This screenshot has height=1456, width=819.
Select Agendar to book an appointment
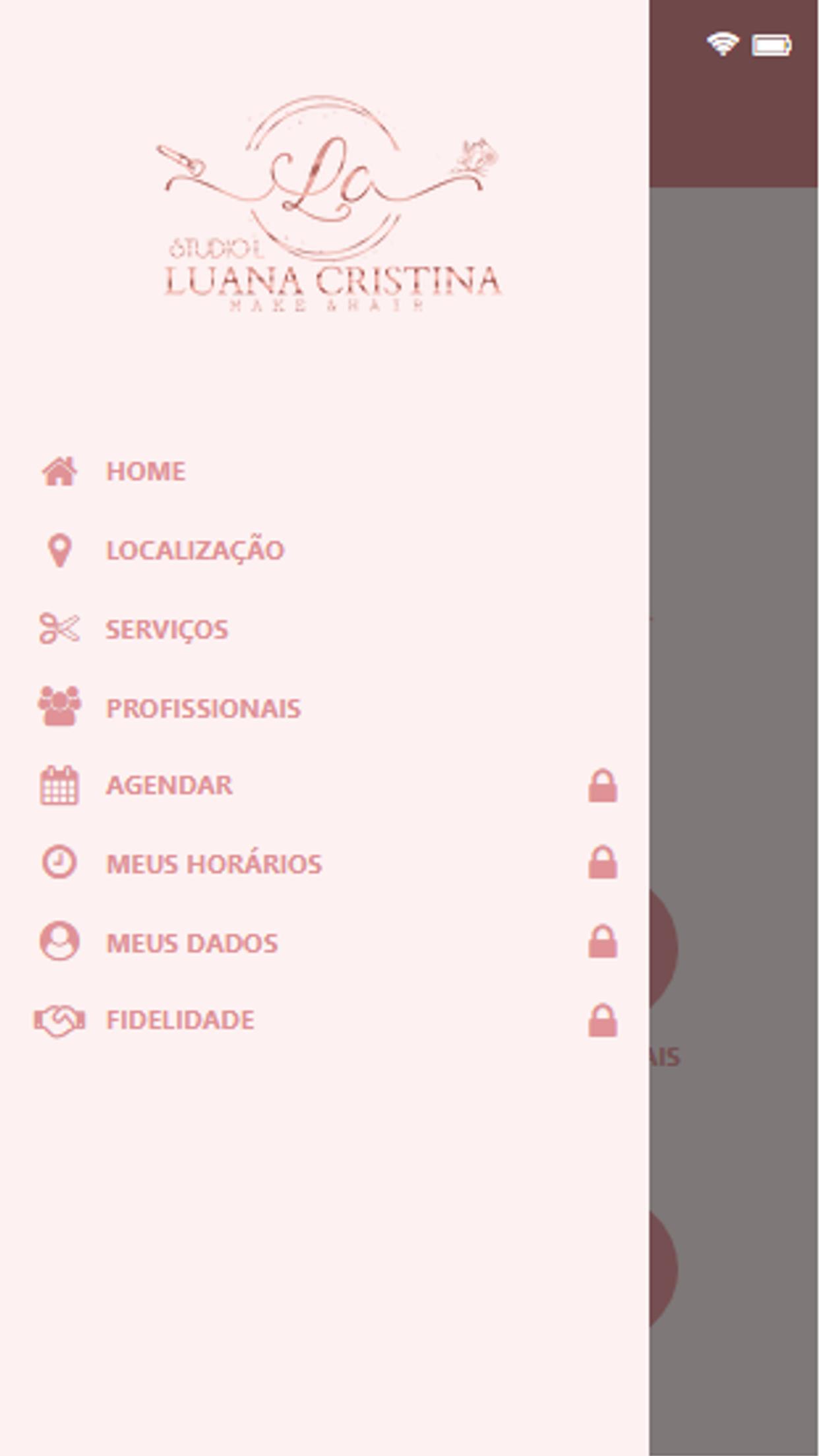click(x=324, y=785)
